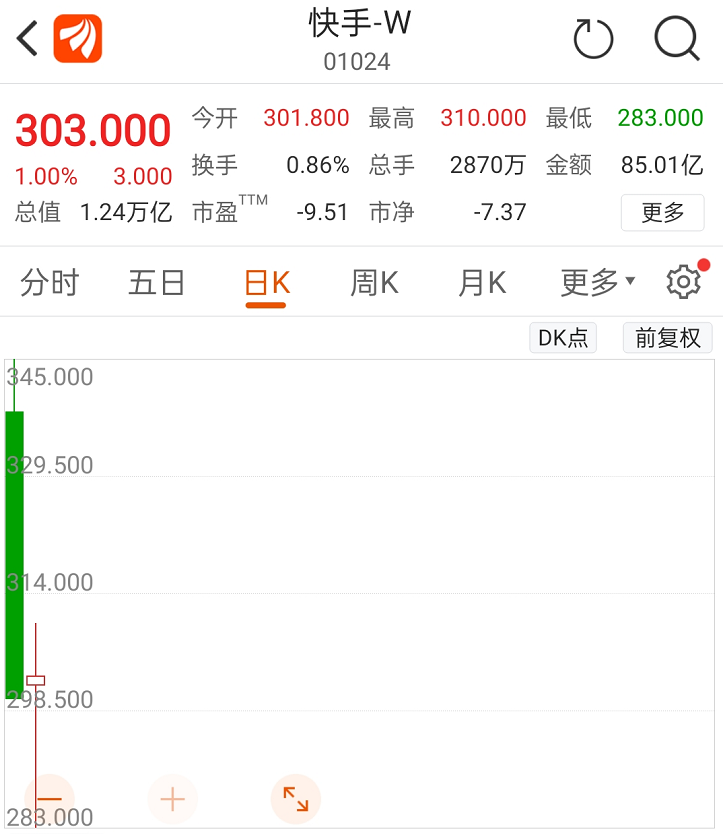Zoom in chart with the plus icon
This screenshot has height=834, width=723.
[172, 799]
